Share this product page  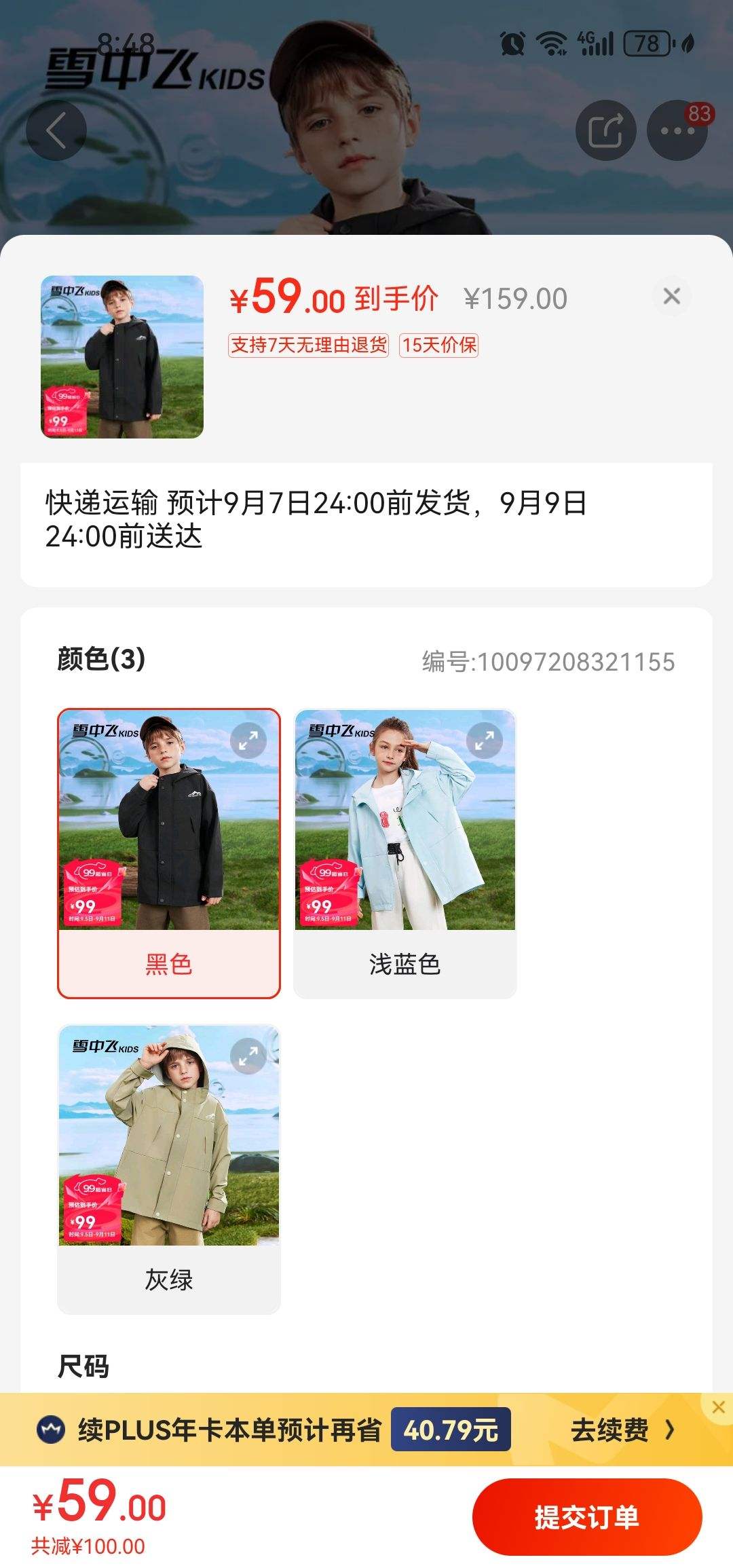click(x=605, y=130)
